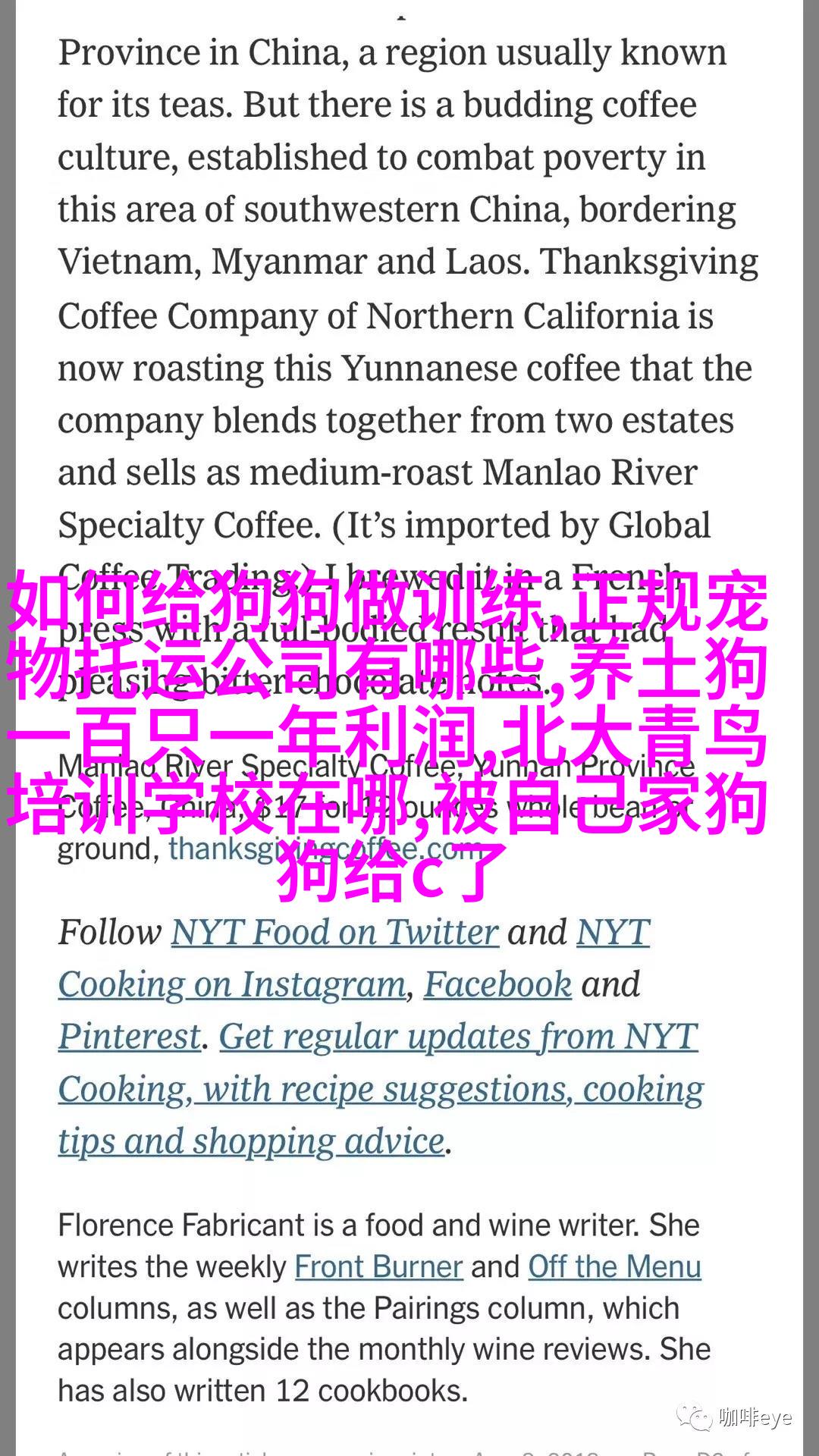Open the Front Burner column link
819x1456 pixels.
[378, 1266]
